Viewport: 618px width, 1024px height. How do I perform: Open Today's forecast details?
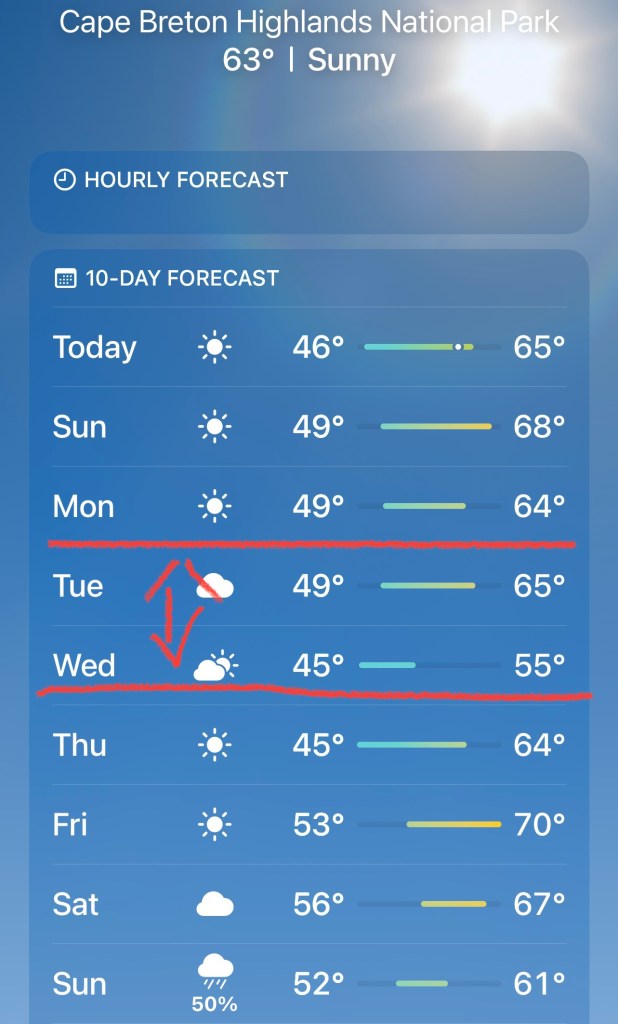pyautogui.click(x=309, y=347)
